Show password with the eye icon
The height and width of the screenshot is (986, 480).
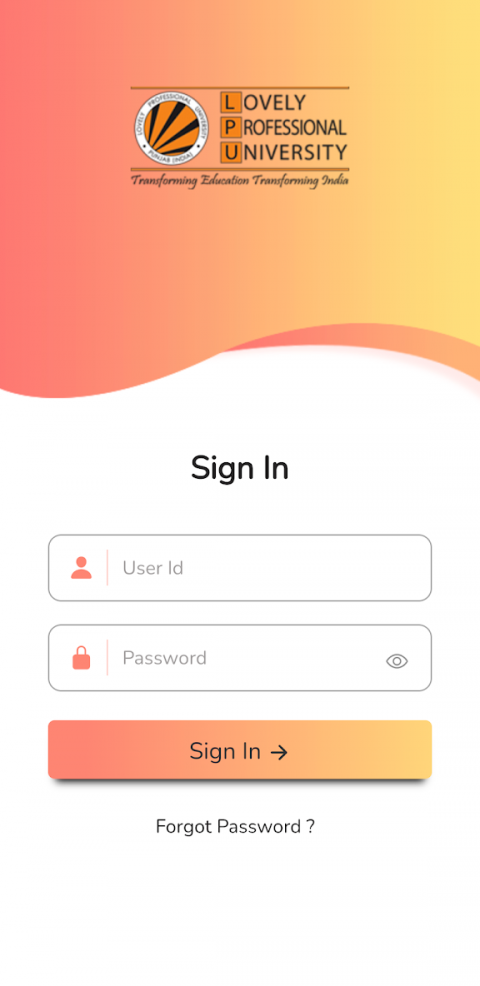[397, 661]
